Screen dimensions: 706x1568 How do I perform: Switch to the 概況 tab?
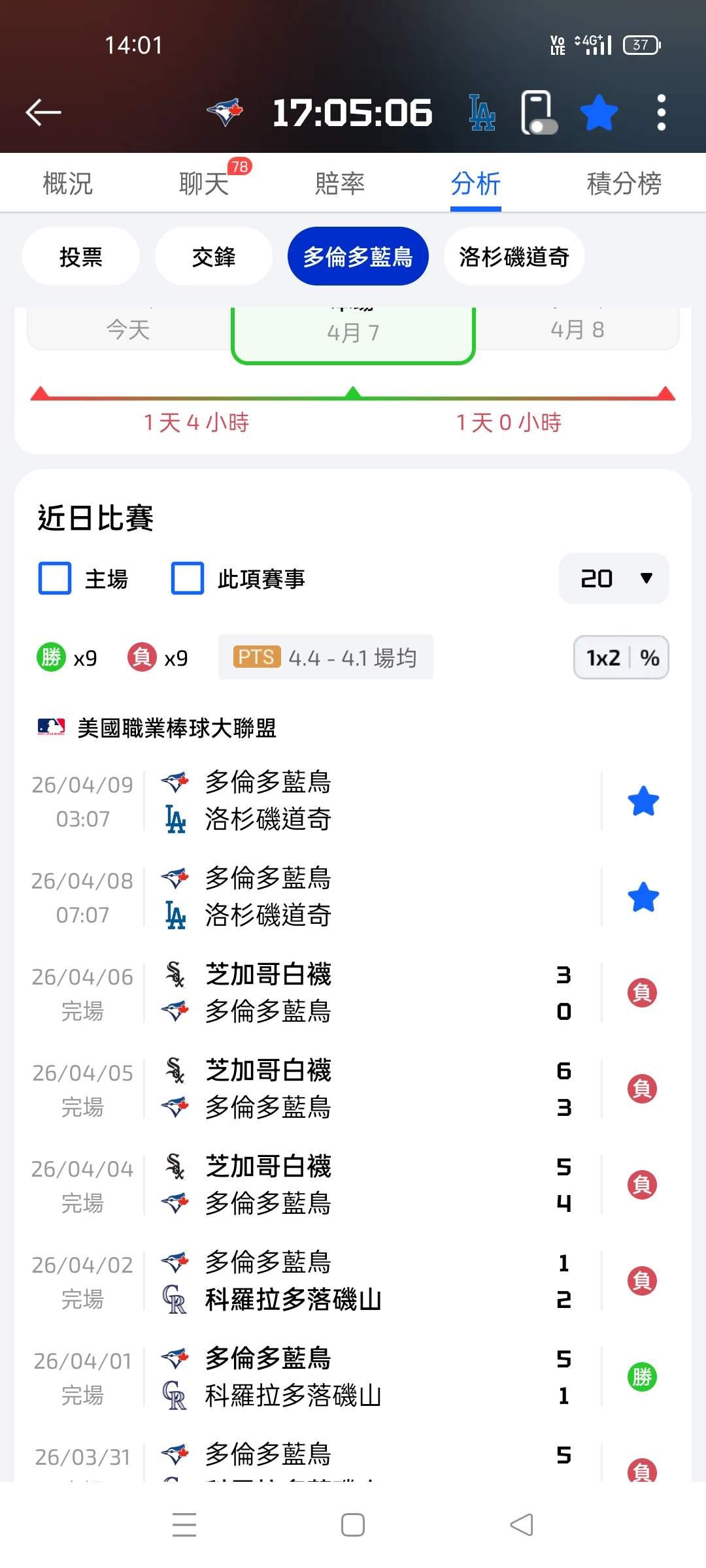coord(68,184)
